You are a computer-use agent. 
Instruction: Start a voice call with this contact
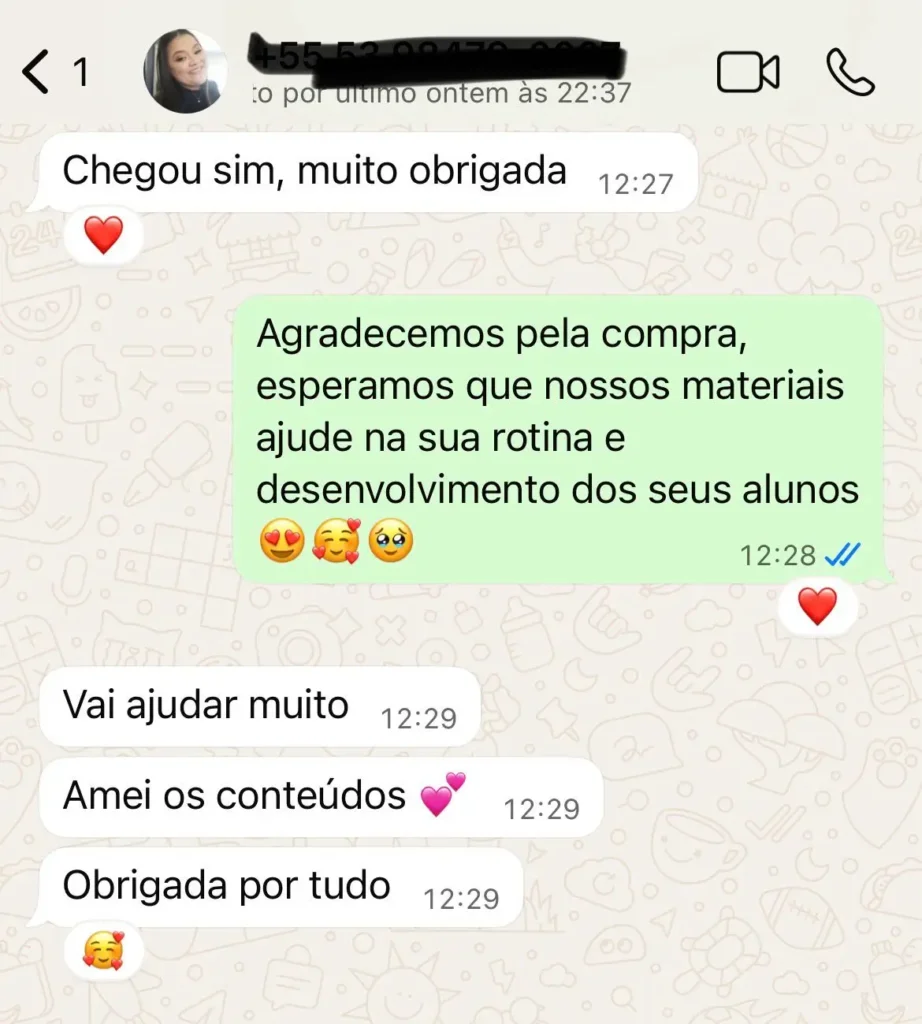850,73
